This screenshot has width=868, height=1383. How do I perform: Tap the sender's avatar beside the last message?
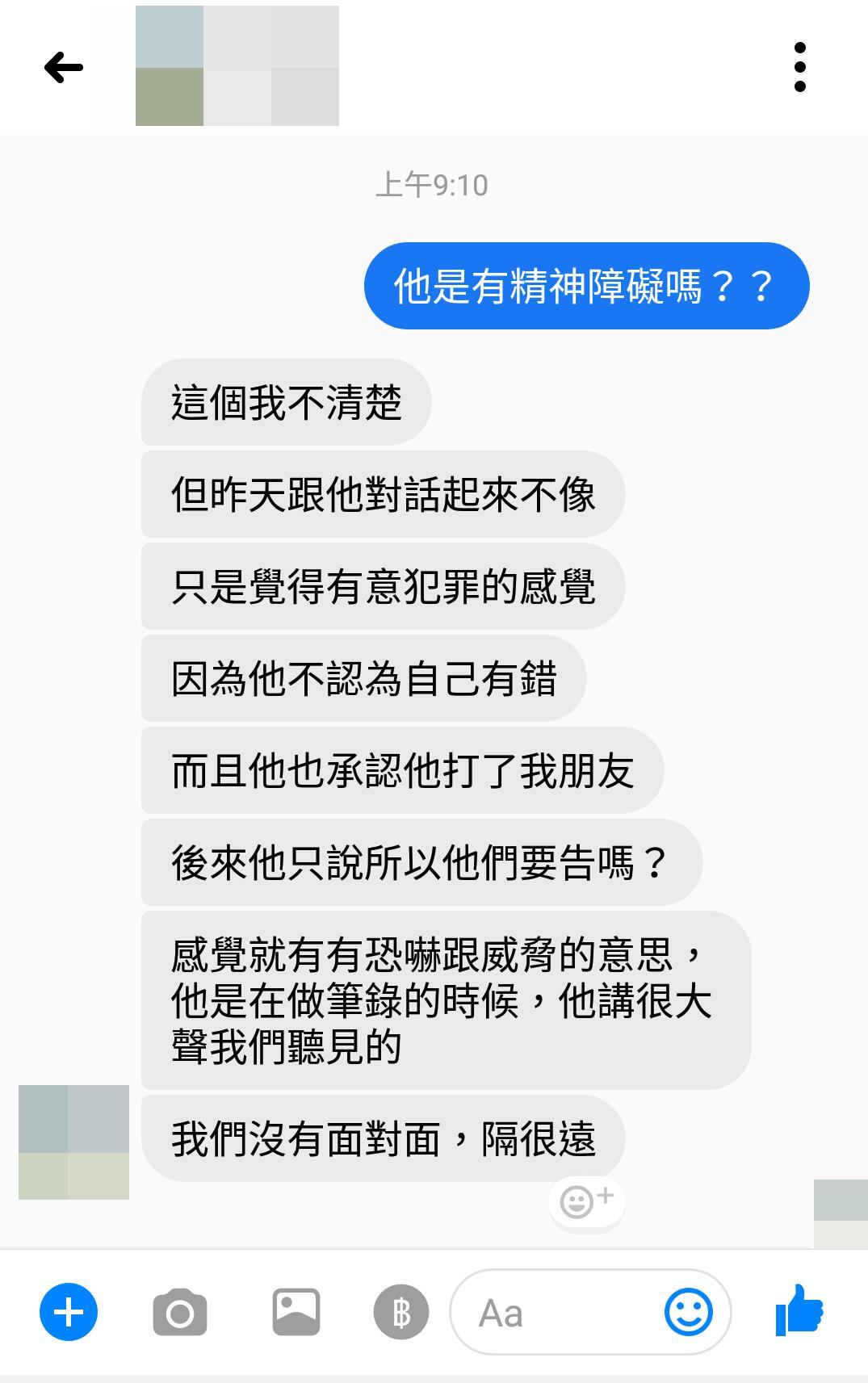click(x=73, y=1142)
